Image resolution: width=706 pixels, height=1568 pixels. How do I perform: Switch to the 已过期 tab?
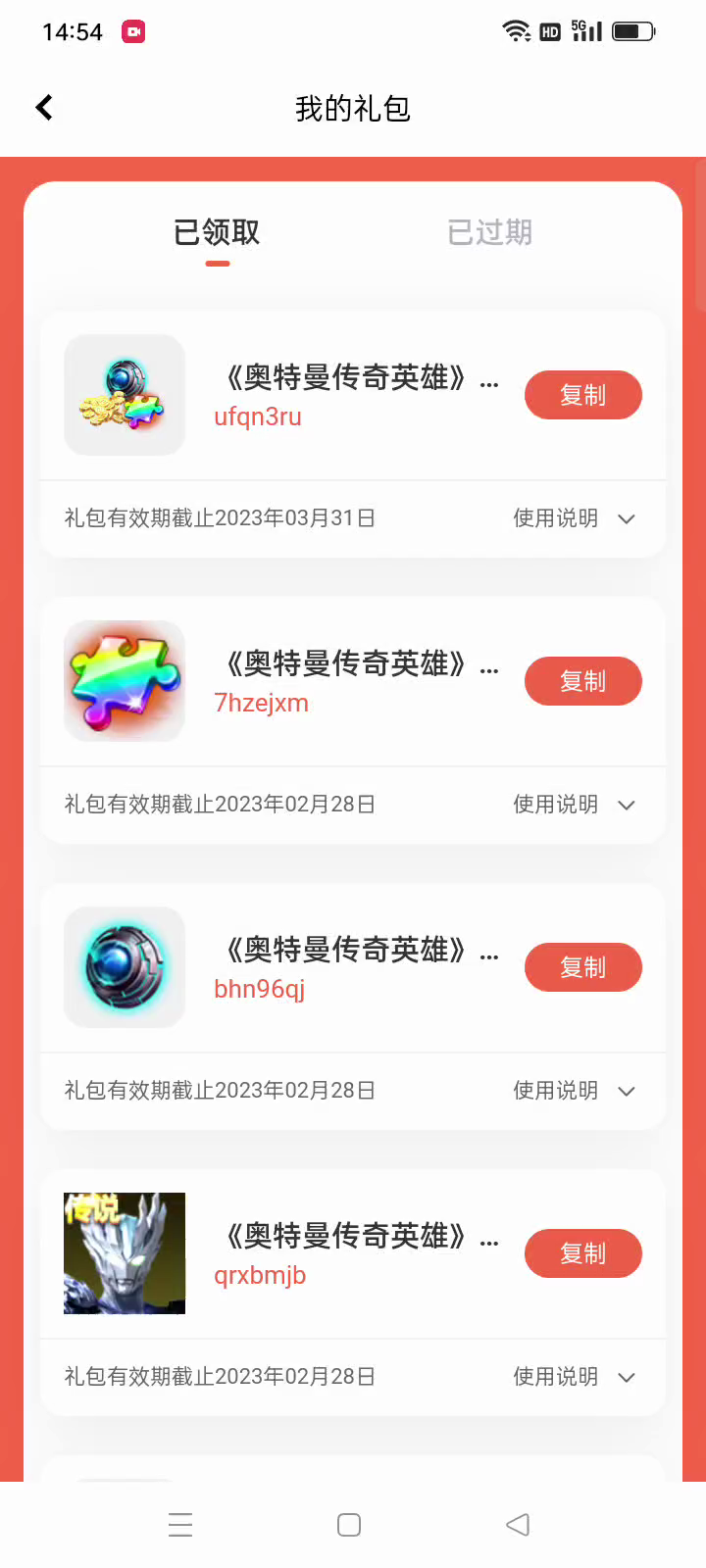(489, 233)
